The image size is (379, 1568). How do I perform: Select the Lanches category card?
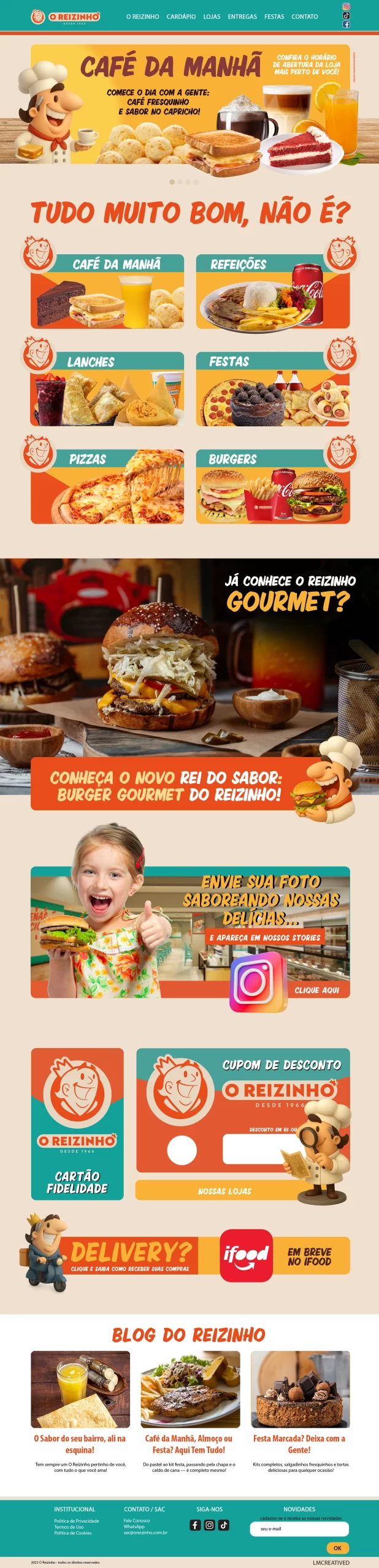[x=107, y=389]
